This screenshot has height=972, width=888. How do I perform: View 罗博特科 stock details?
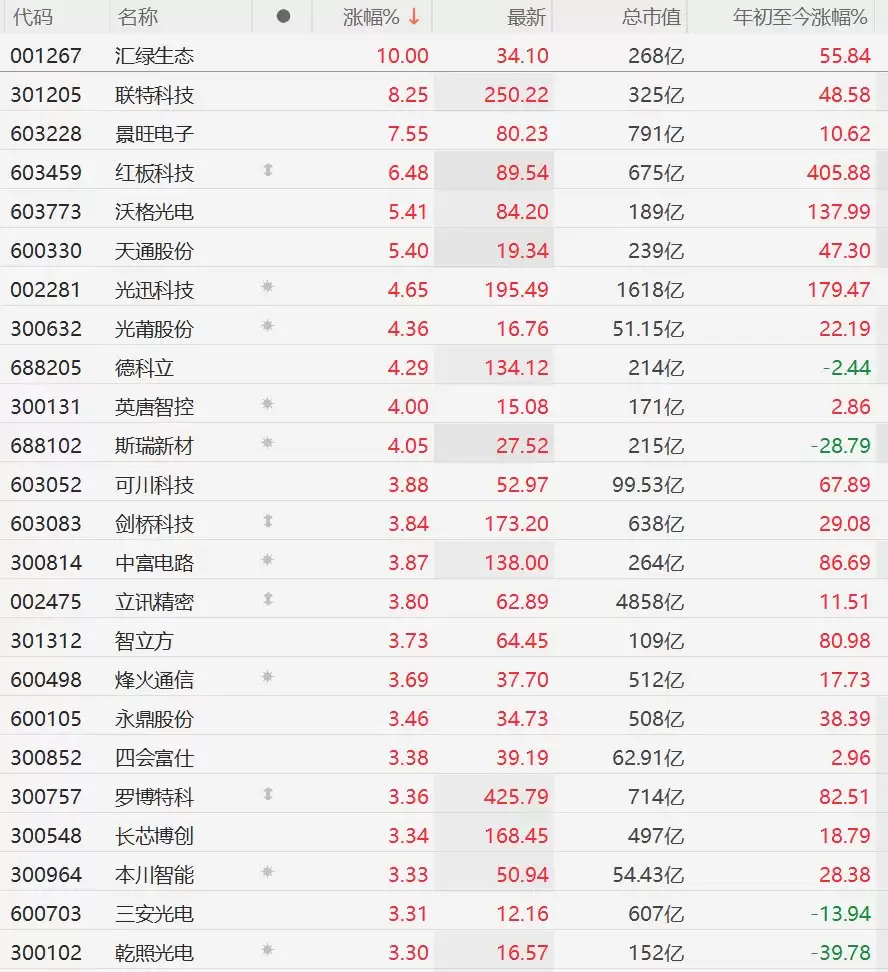coord(444,797)
